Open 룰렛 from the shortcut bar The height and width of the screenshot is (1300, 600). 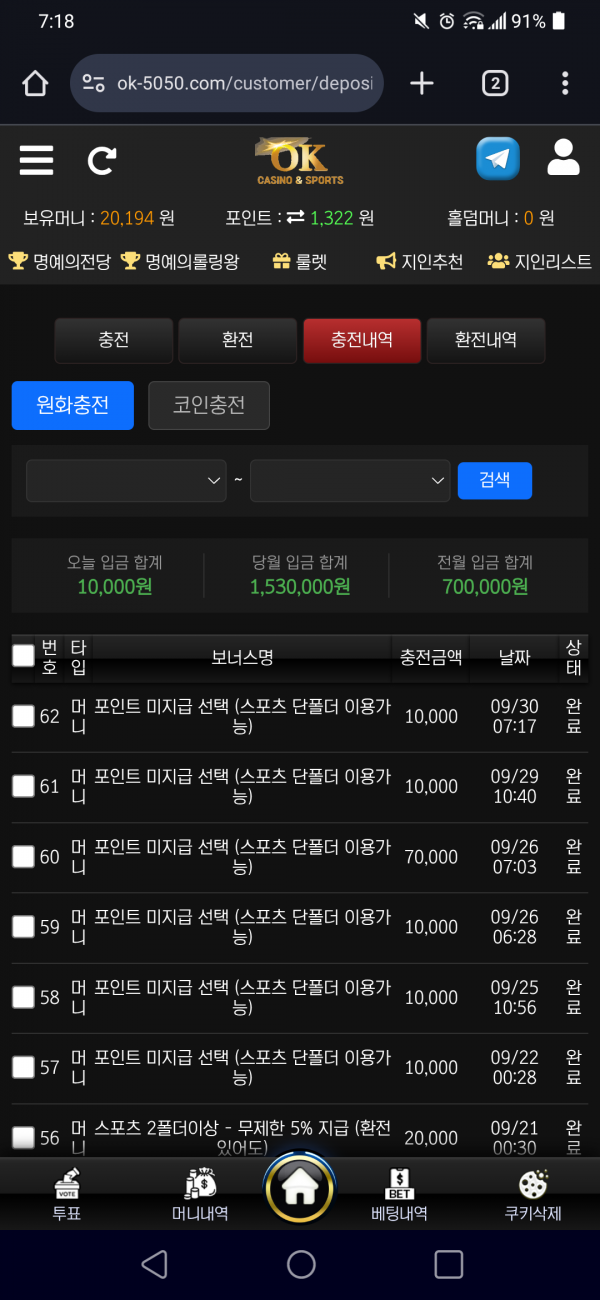(299, 262)
